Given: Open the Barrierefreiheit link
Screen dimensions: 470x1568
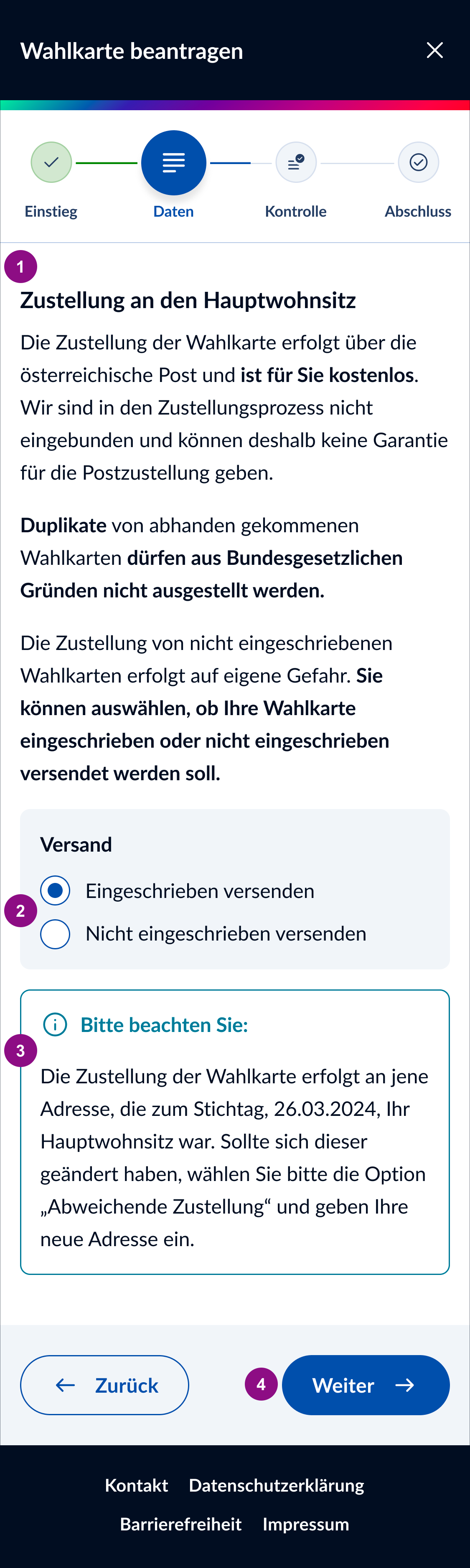Looking at the screenshot, I should pyautogui.click(x=181, y=1524).
